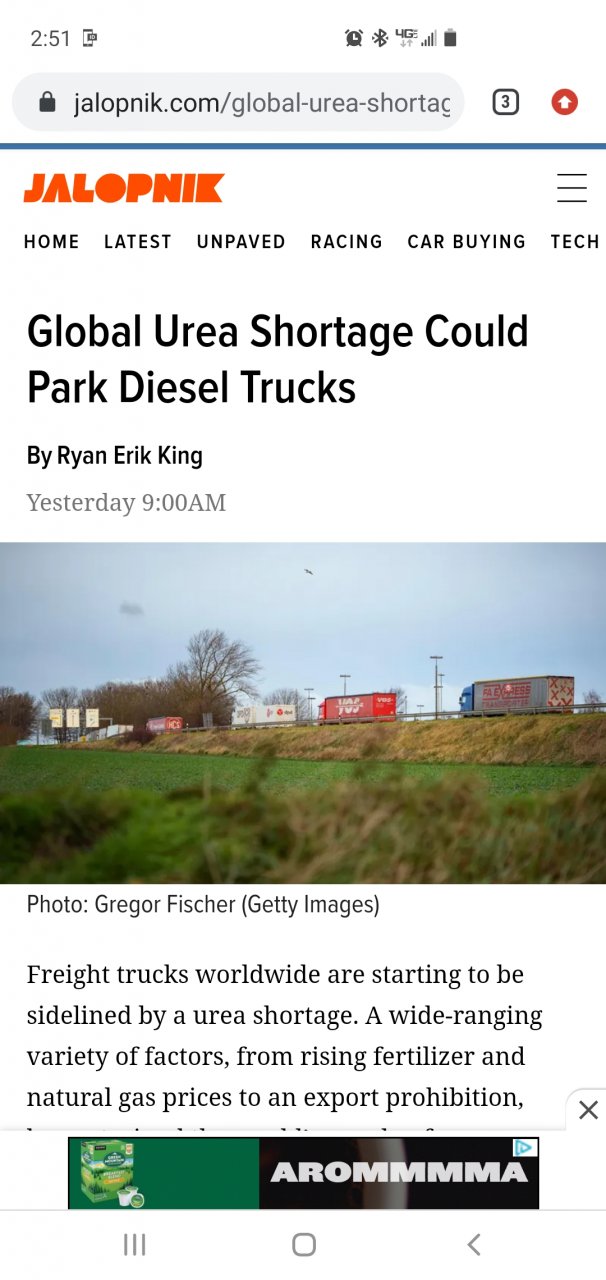The width and height of the screenshot is (606, 1280).
Task: Tap the red browser update icon
Action: tap(565, 102)
